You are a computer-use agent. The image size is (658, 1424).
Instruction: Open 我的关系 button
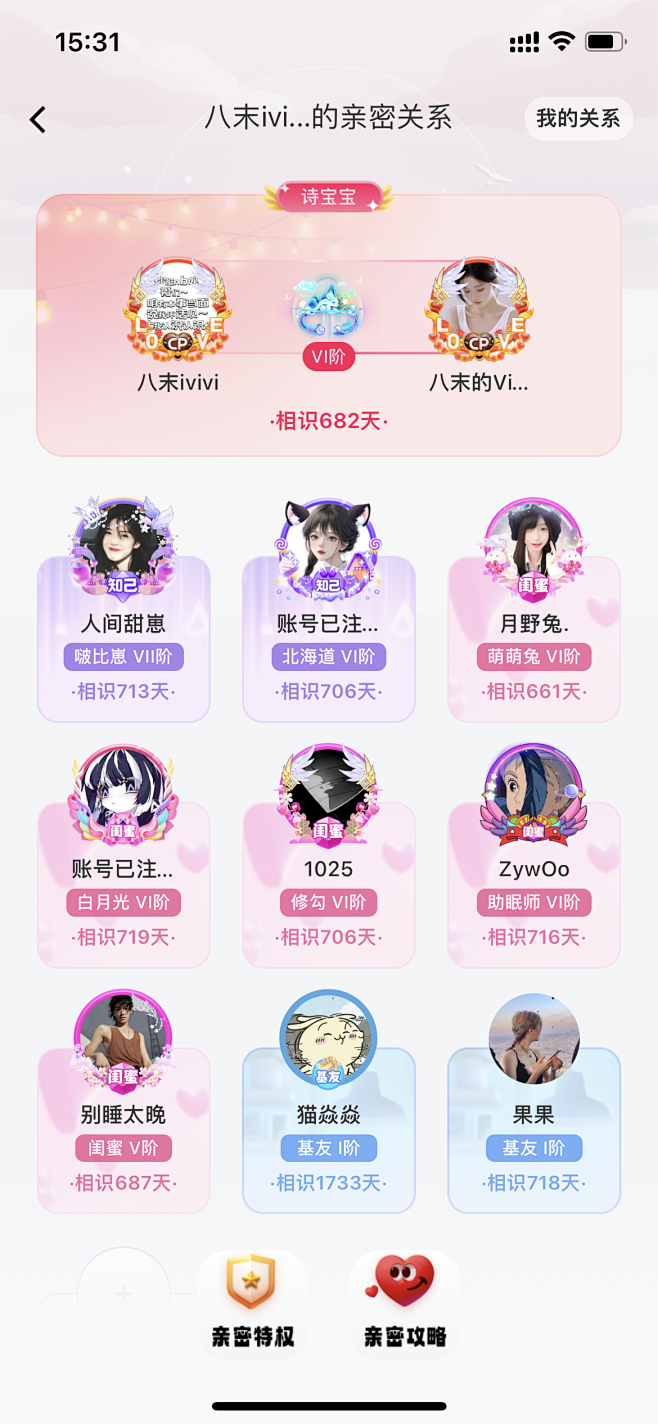coord(578,119)
